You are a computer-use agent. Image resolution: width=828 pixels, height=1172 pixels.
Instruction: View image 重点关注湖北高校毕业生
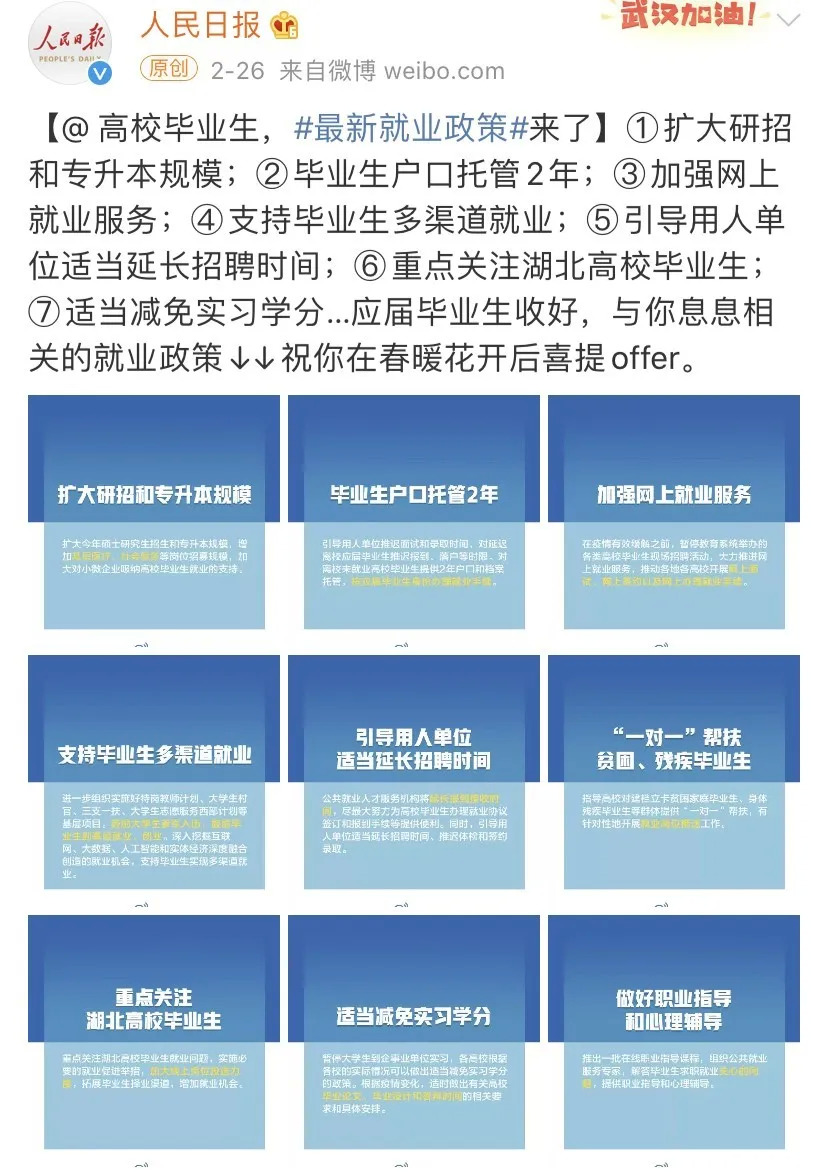(x=154, y=1032)
